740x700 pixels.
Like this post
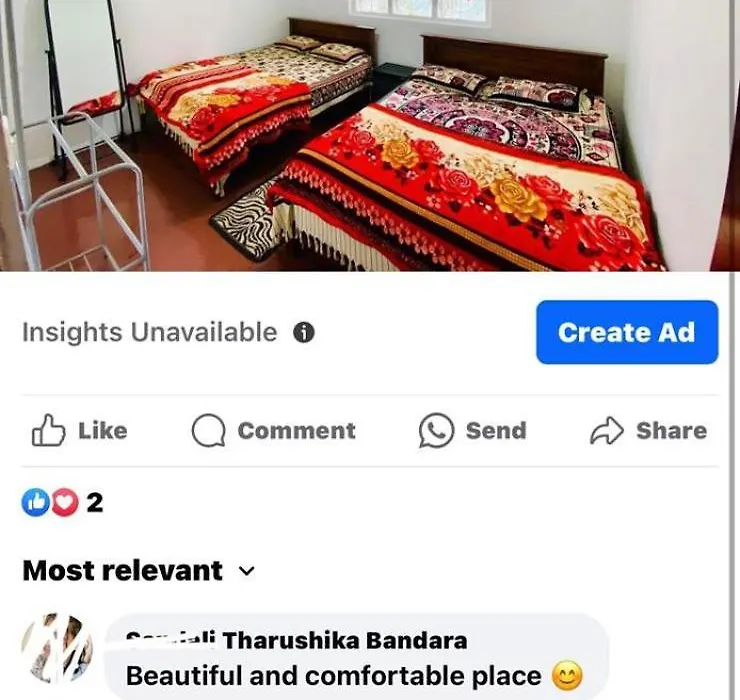80,431
